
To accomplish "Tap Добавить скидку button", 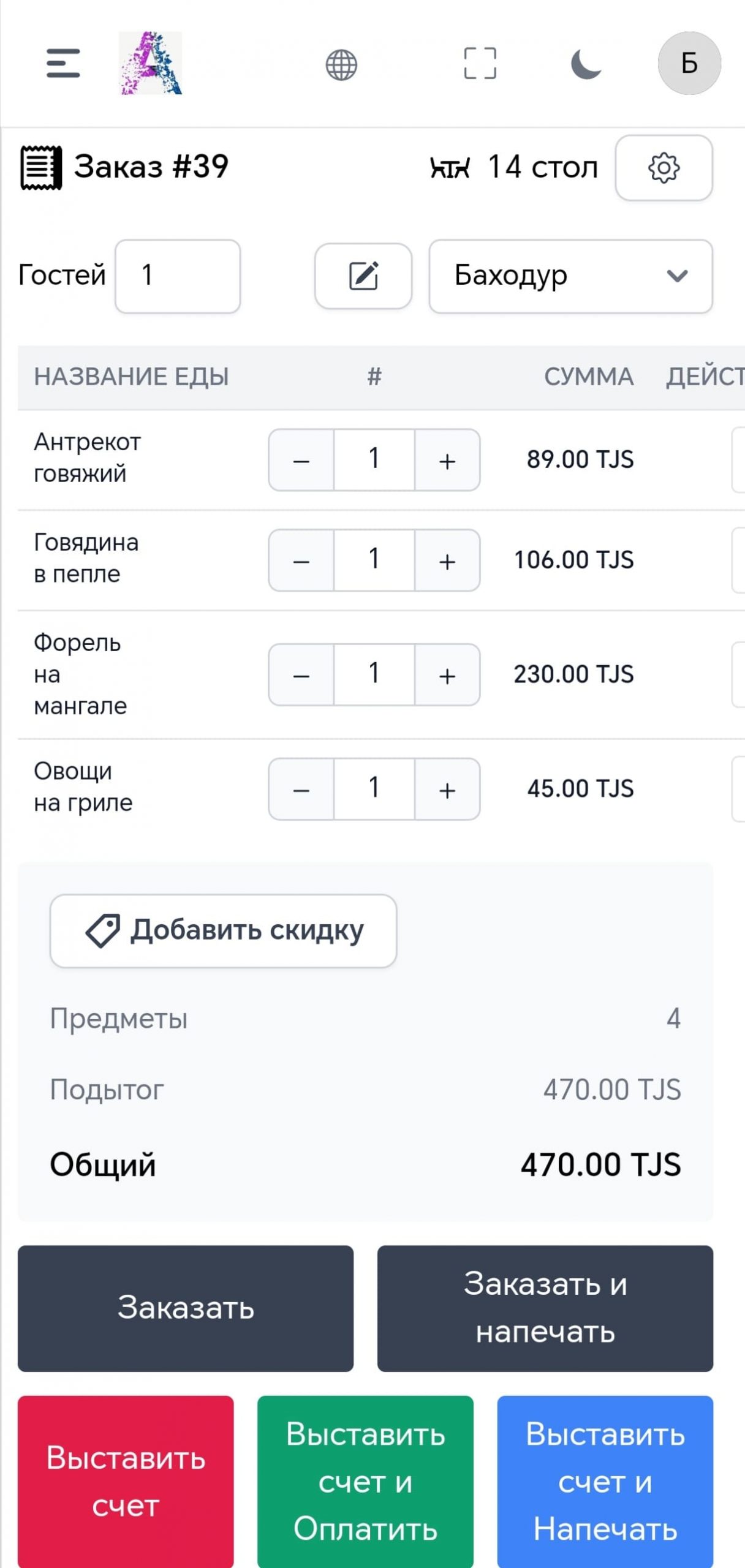I will tap(223, 931).
